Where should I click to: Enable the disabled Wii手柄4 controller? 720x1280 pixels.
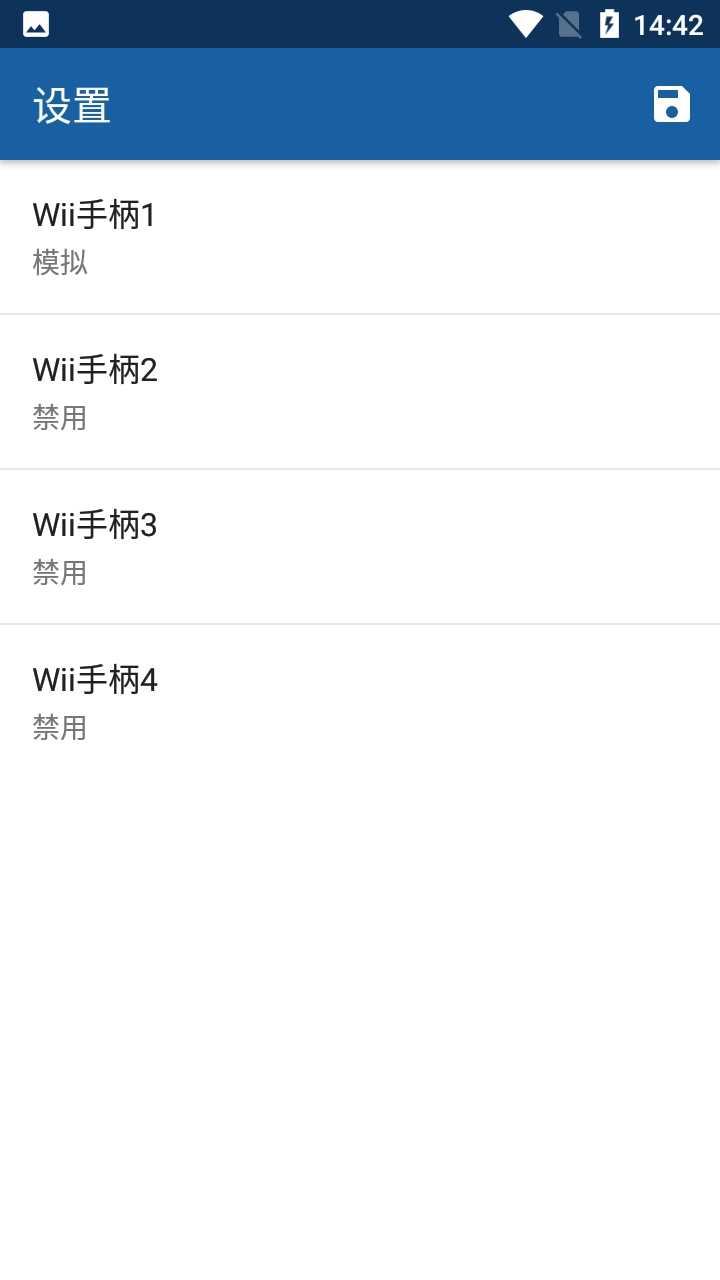coord(360,701)
